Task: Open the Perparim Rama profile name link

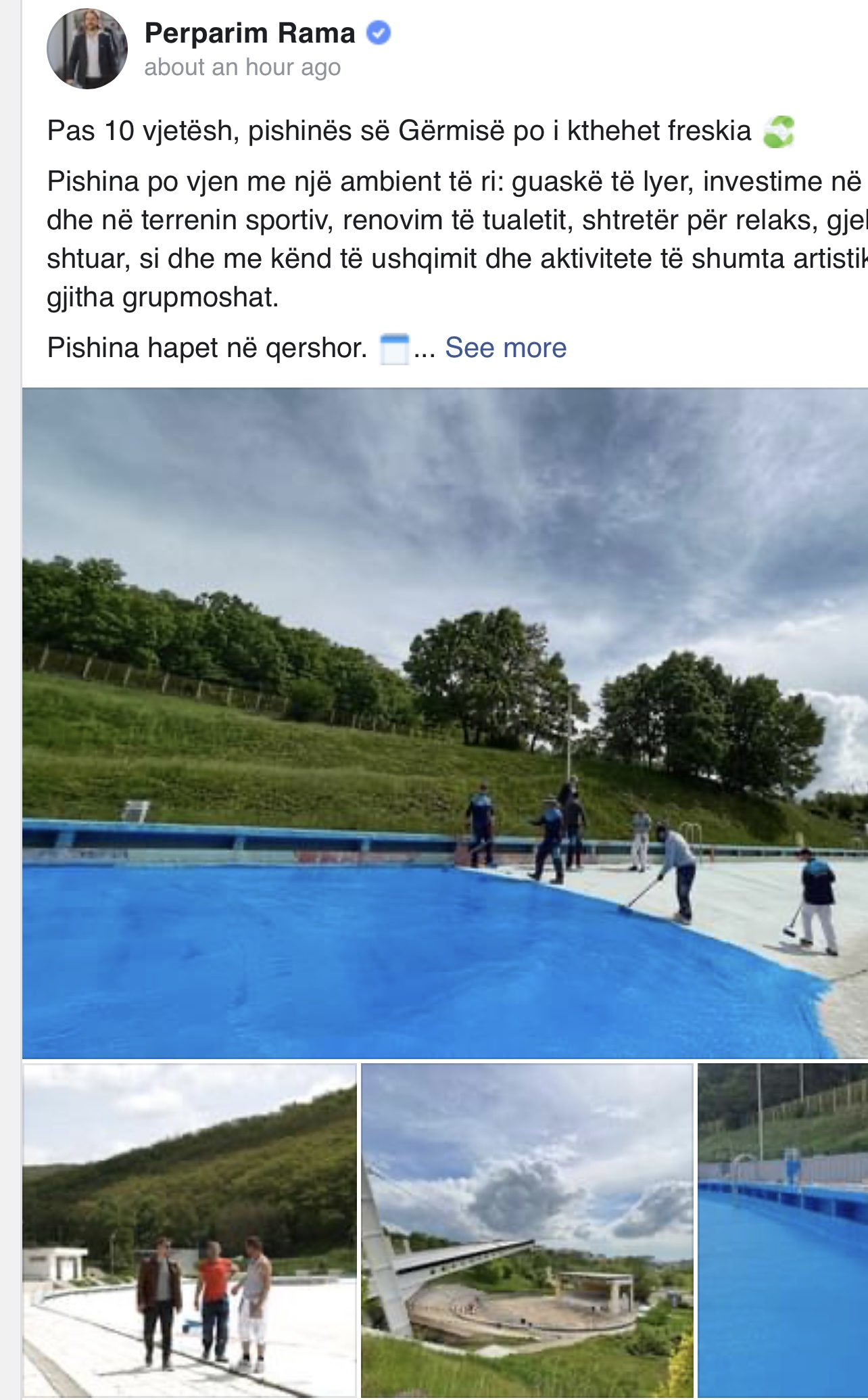Action: point(249,33)
